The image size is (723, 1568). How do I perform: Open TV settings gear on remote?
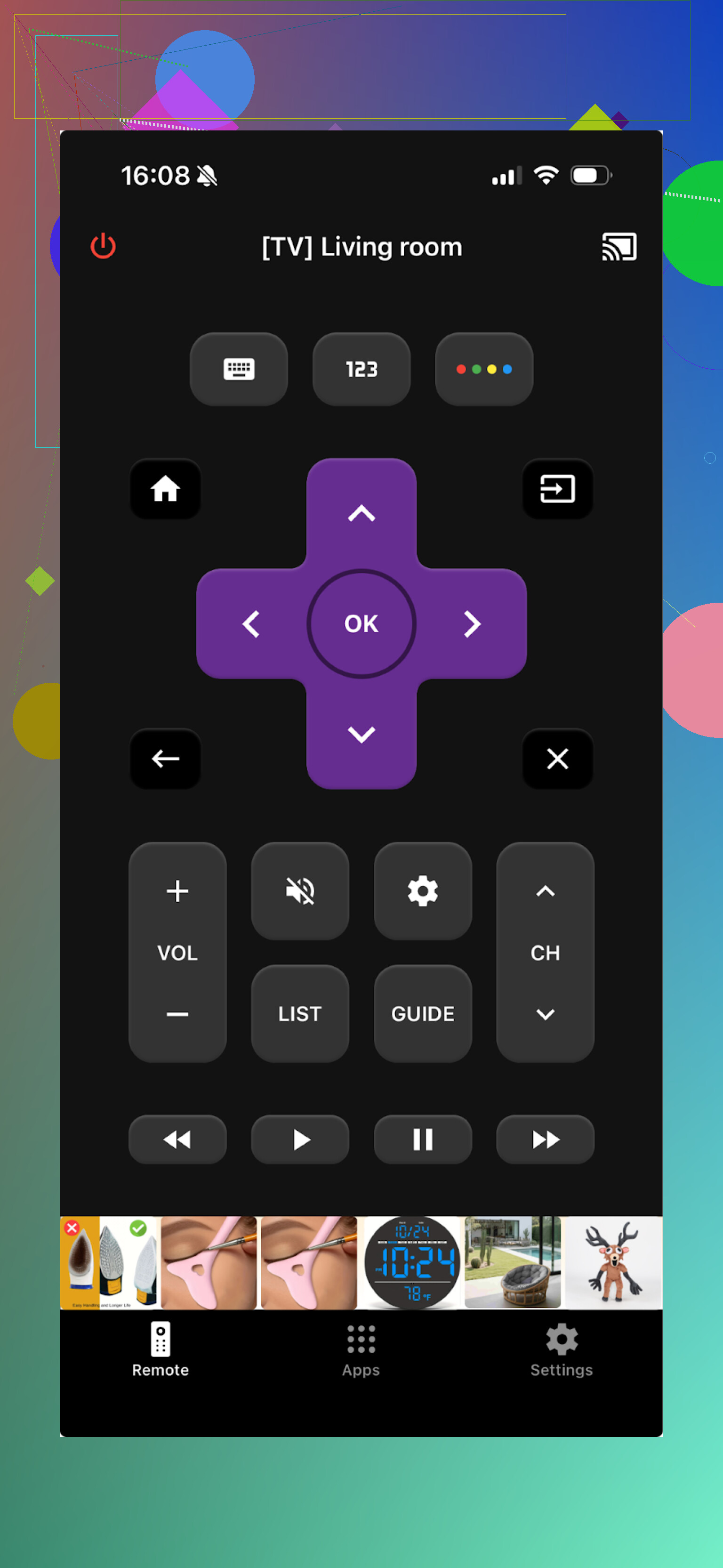(423, 891)
